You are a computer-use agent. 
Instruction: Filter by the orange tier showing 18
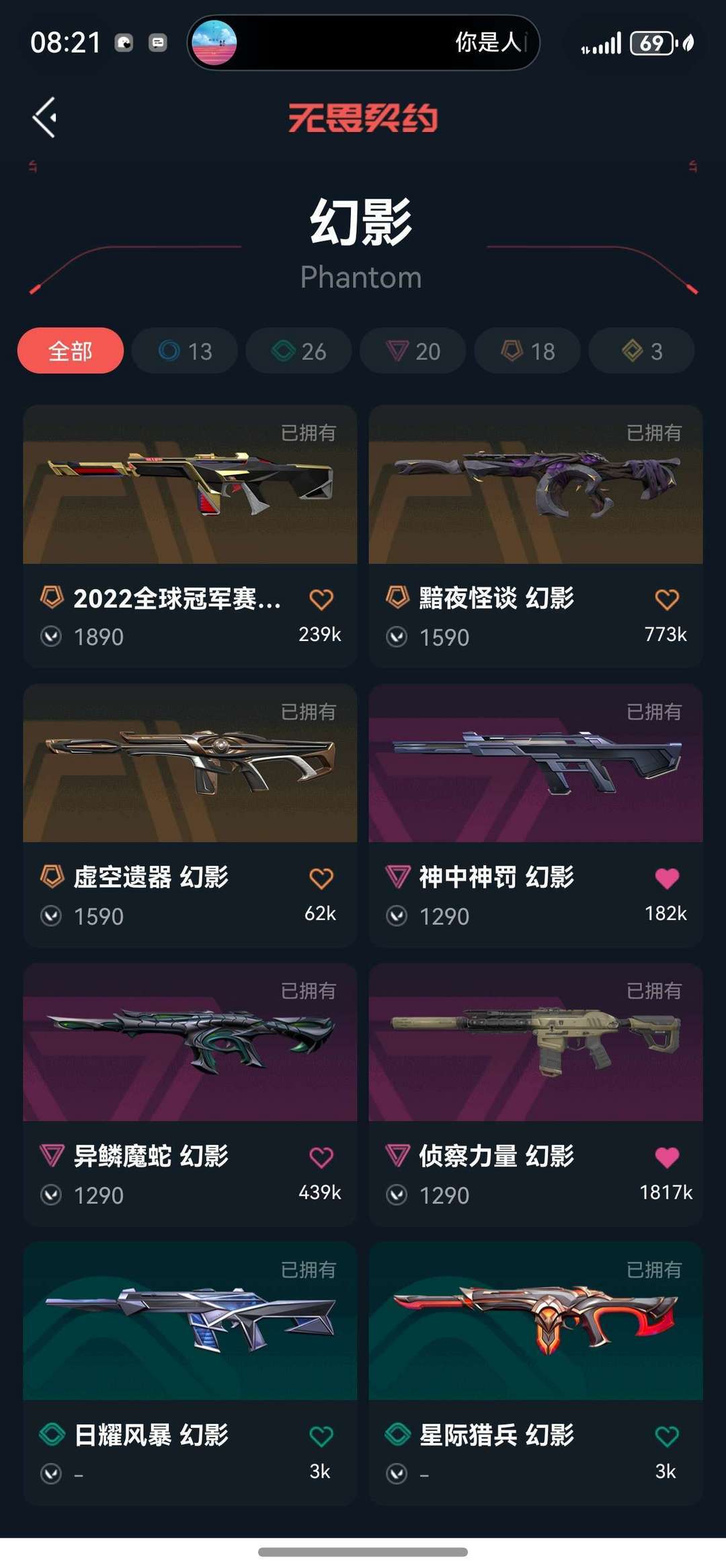(x=528, y=350)
